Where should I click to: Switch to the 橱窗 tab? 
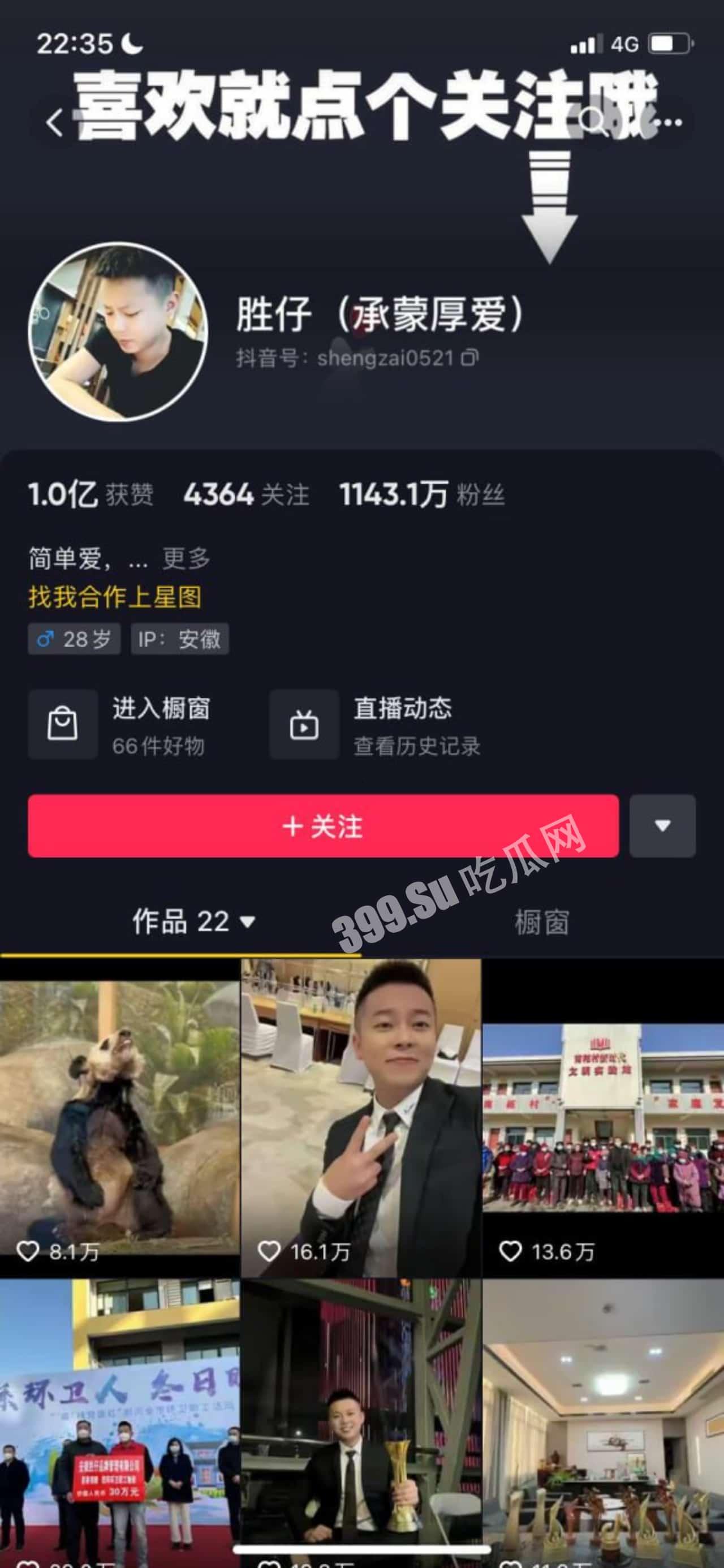pos(541,922)
